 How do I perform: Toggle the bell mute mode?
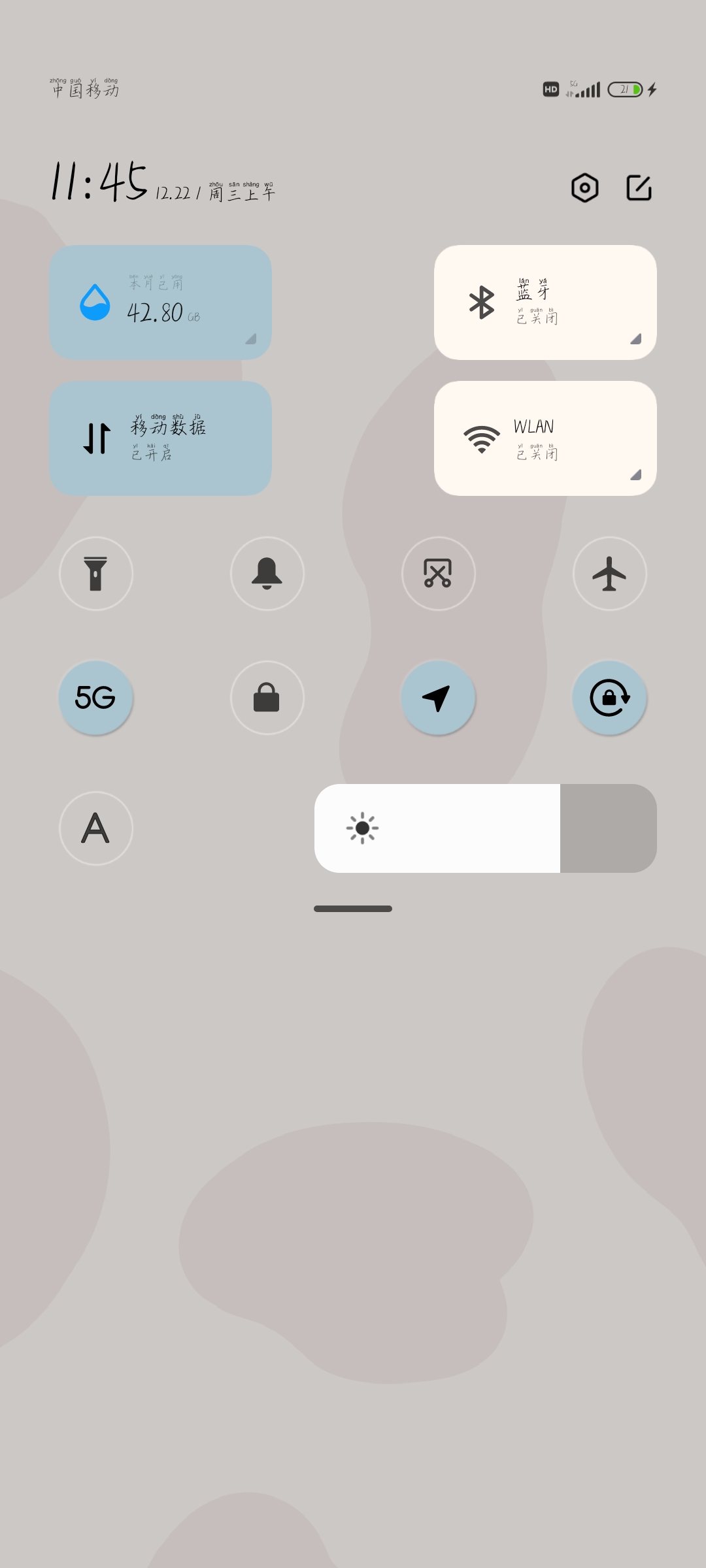pos(267,574)
